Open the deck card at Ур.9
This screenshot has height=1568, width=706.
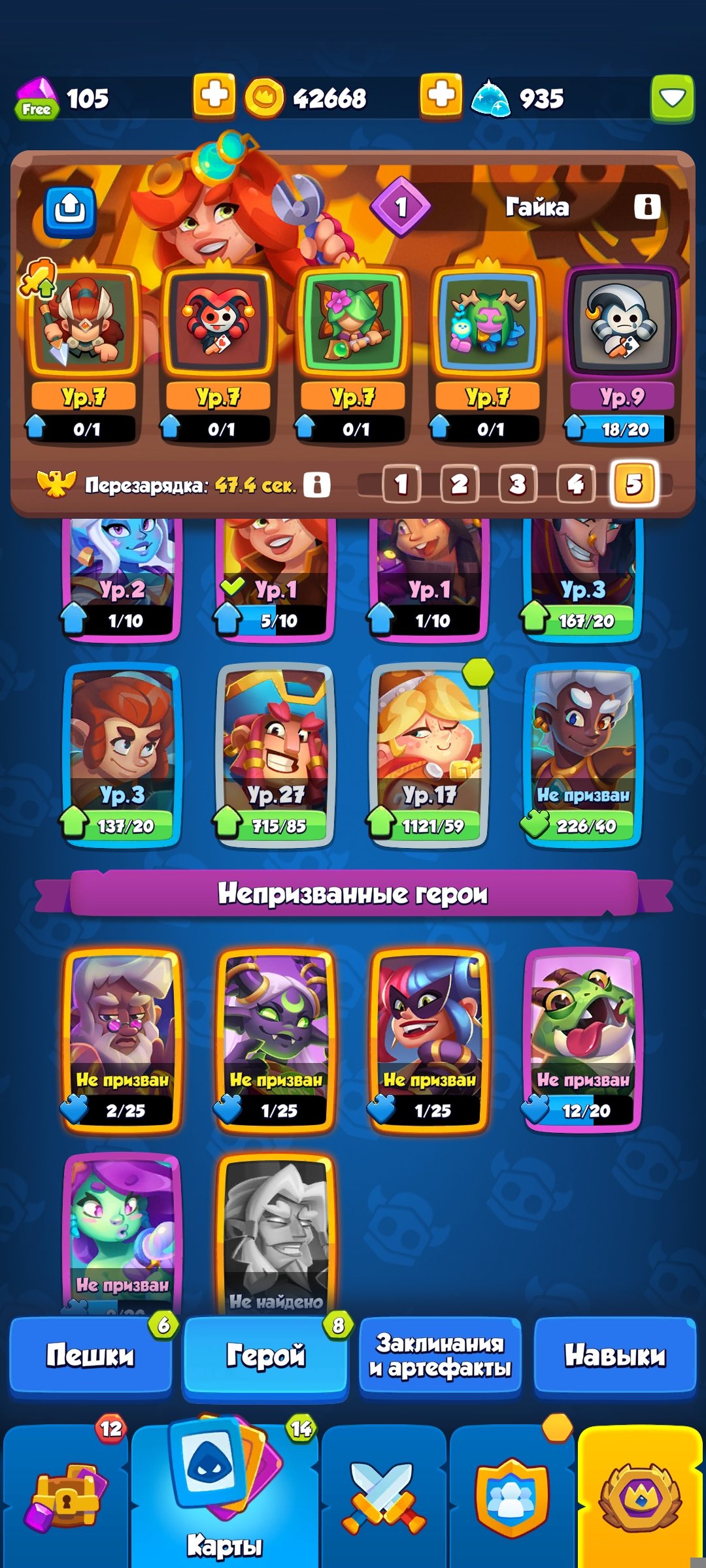[x=622, y=353]
